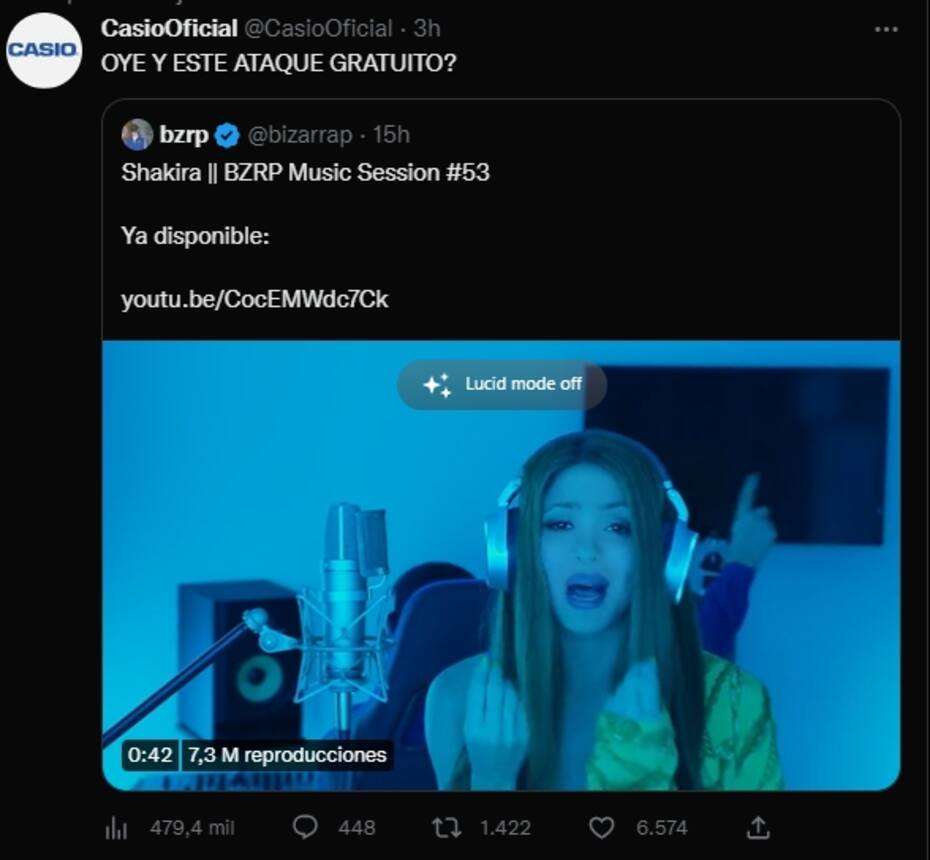Open the CasioOficial profile name link
The height and width of the screenshot is (860, 930).
pyautogui.click(x=169, y=28)
